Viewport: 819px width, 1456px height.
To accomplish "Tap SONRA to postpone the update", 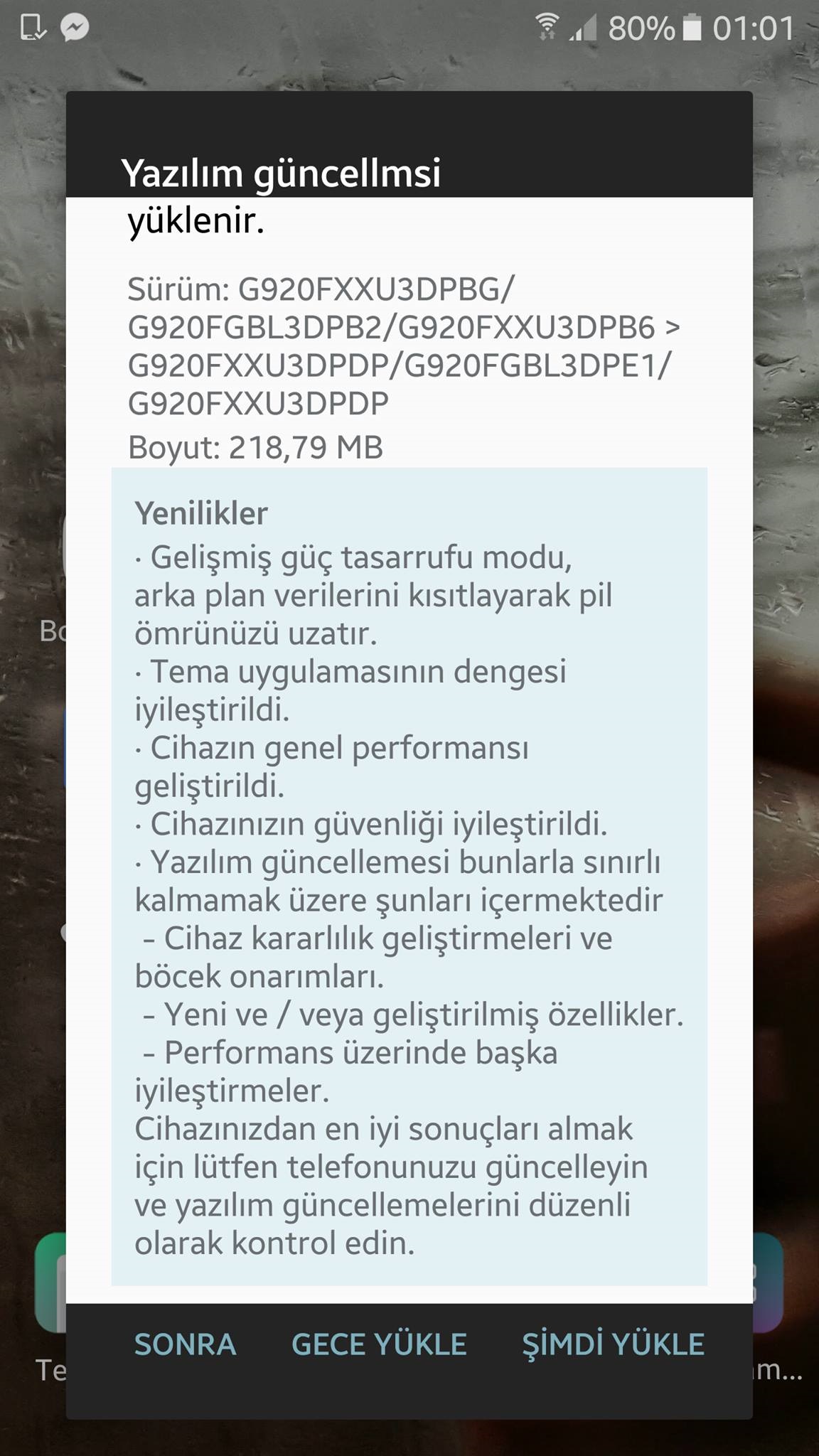I will coord(185,1344).
